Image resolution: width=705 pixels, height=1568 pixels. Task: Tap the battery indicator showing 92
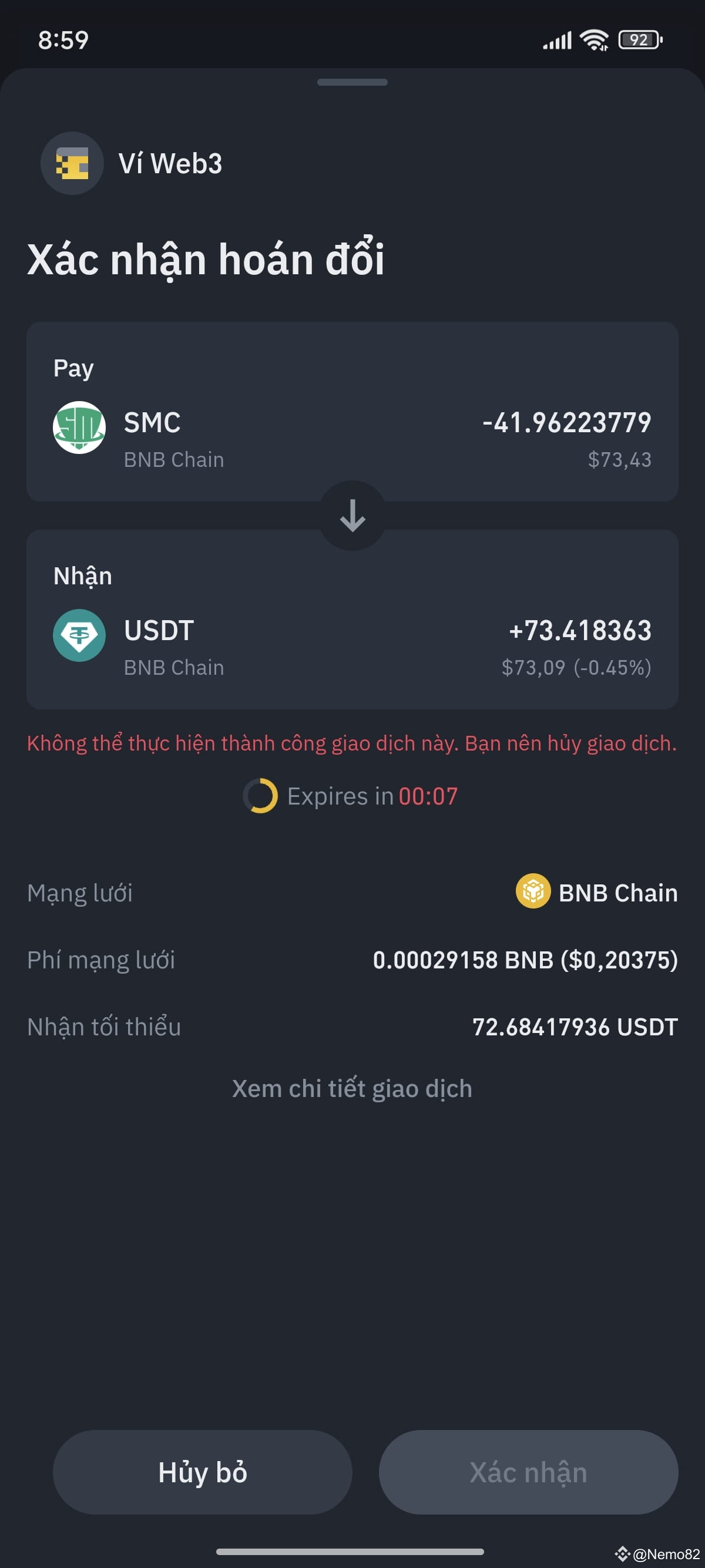click(638, 39)
